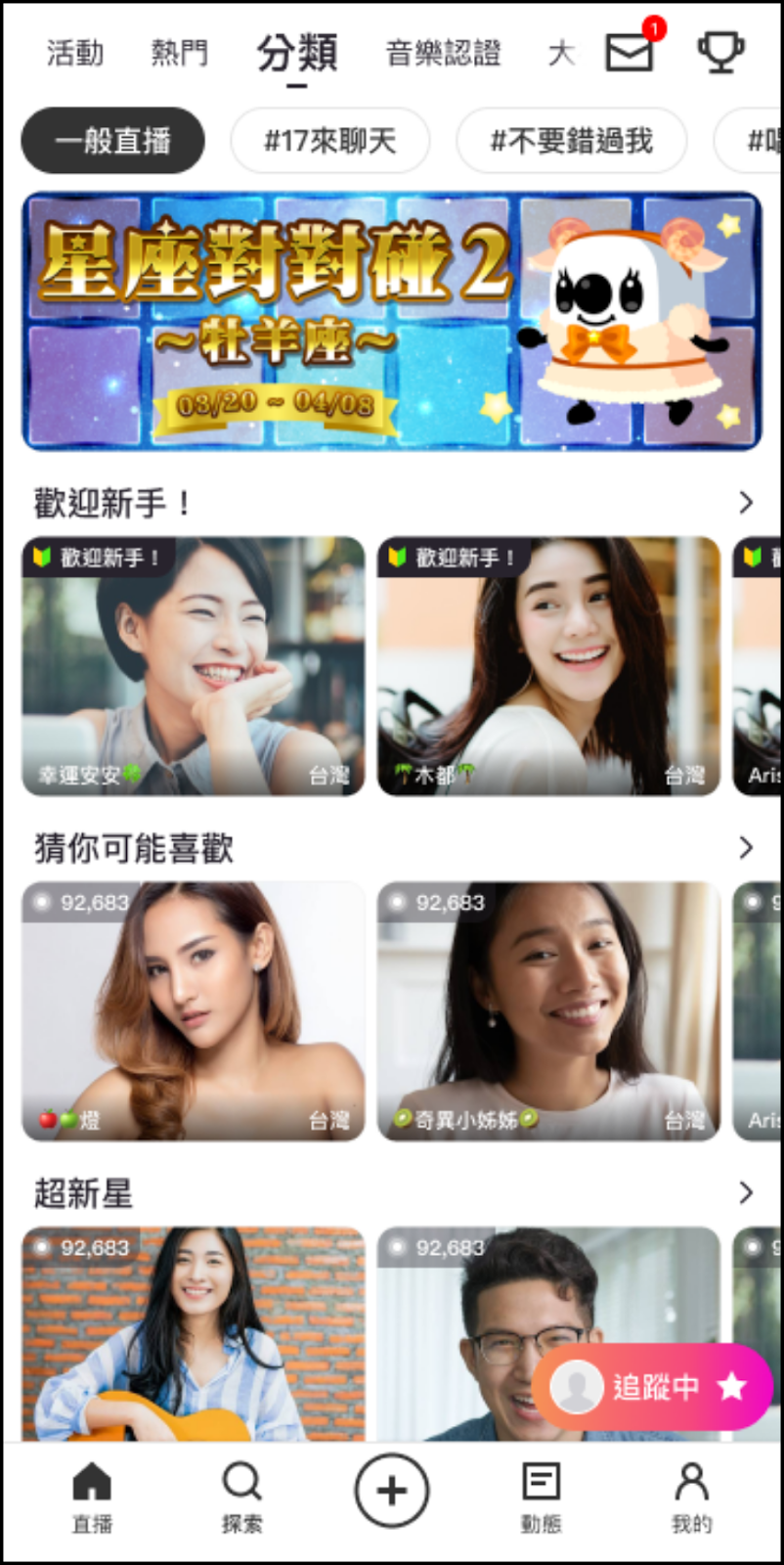This screenshot has width=784, height=1565.
Task: Select the #17來聊天 chip
Action: 330,141
